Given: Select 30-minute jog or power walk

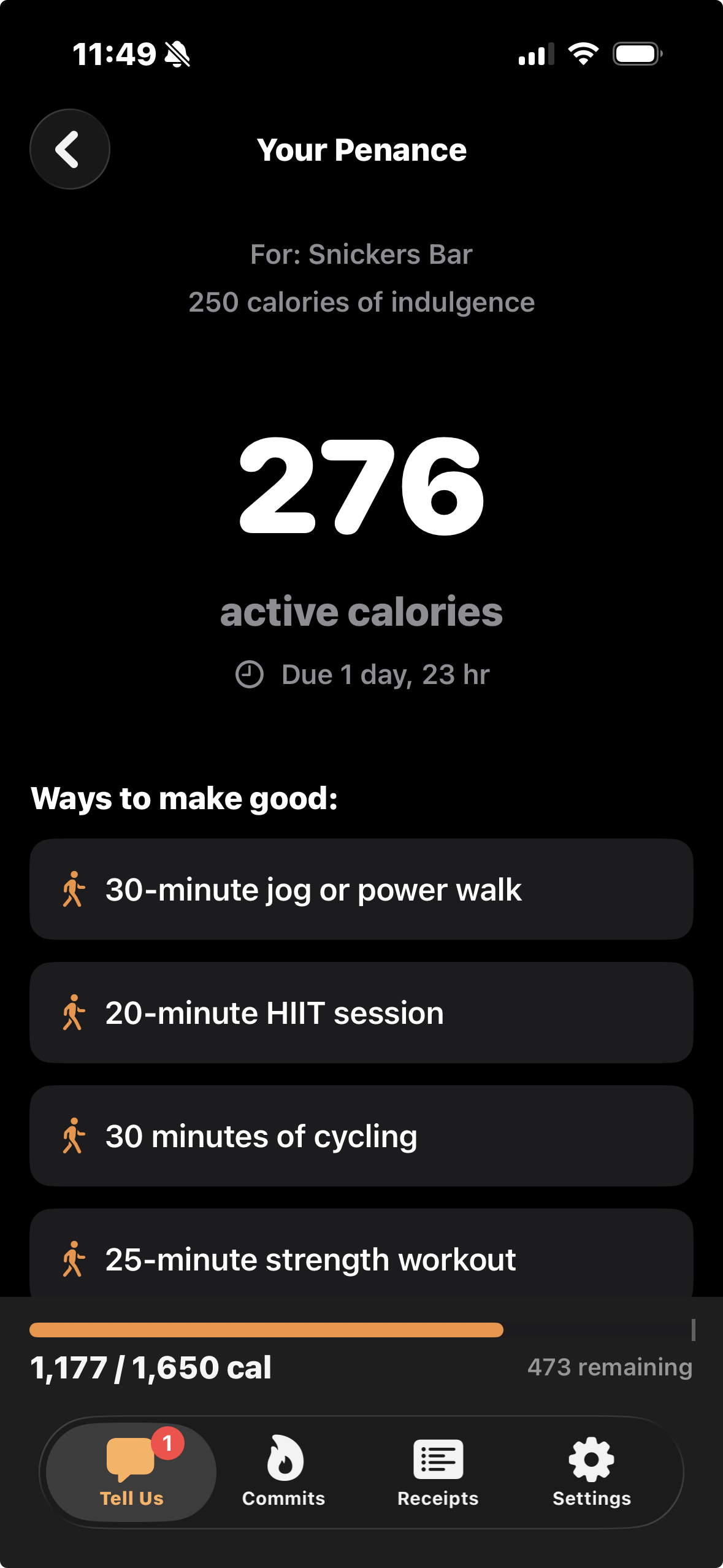Looking at the screenshot, I should pos(361,889).
